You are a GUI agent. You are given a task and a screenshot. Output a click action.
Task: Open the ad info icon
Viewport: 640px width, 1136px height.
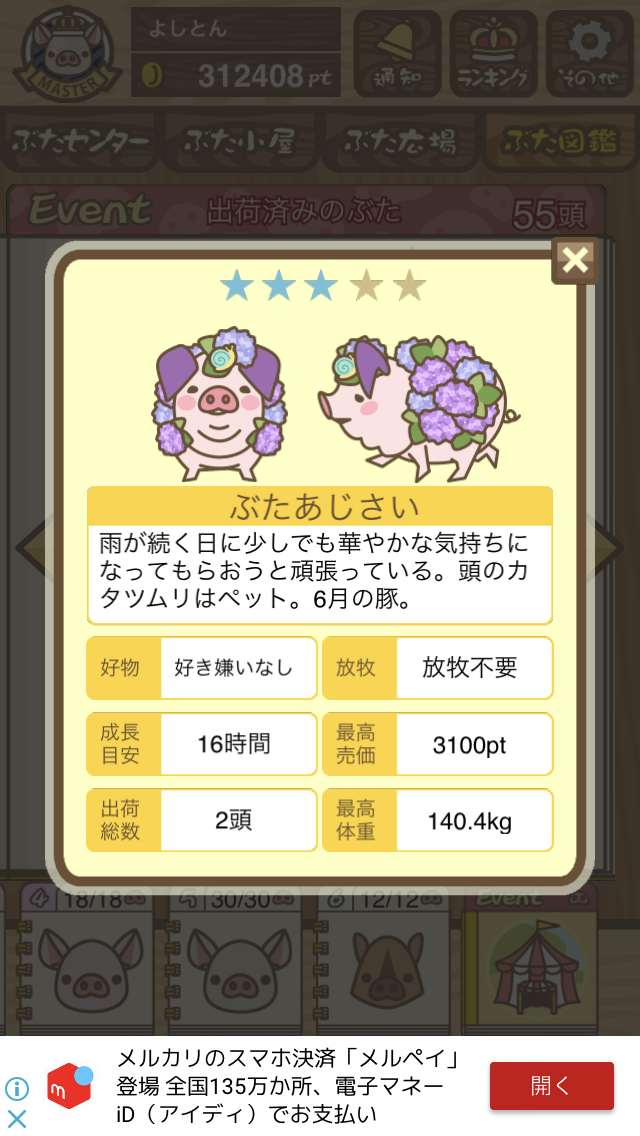coord(17,1089)
